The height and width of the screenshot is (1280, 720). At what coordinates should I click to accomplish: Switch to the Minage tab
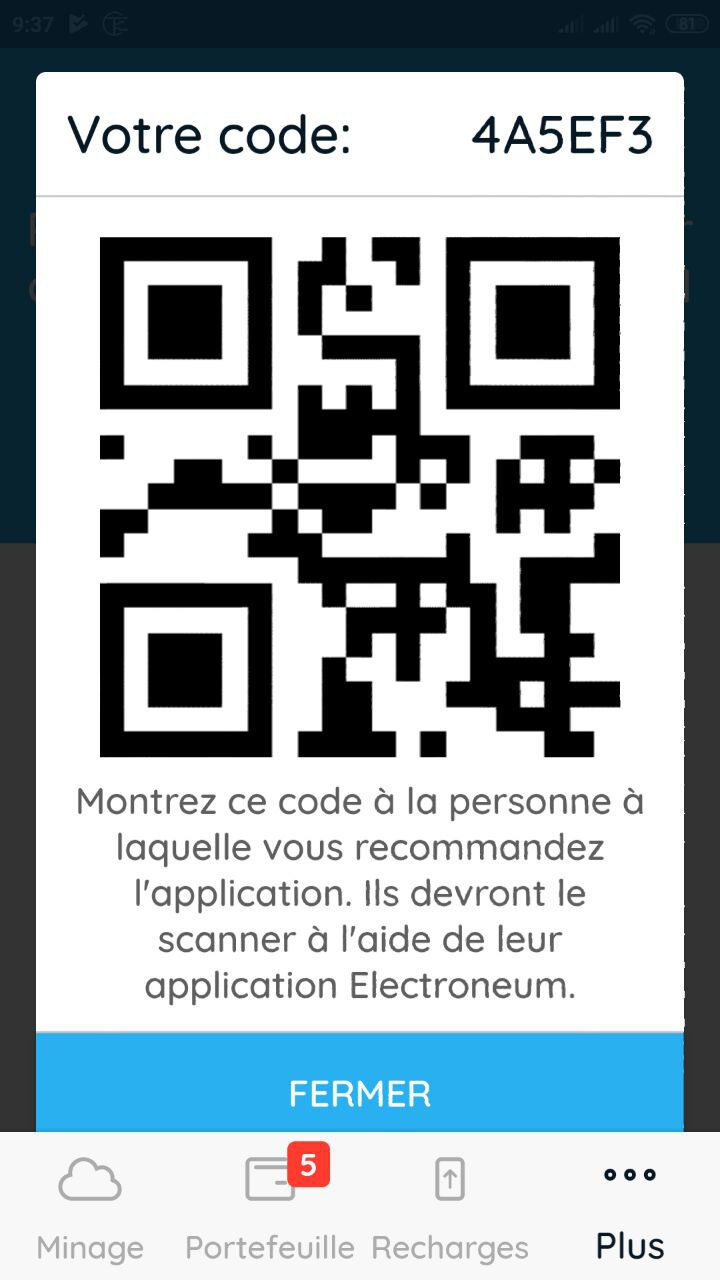click(x=90, y=1206)
